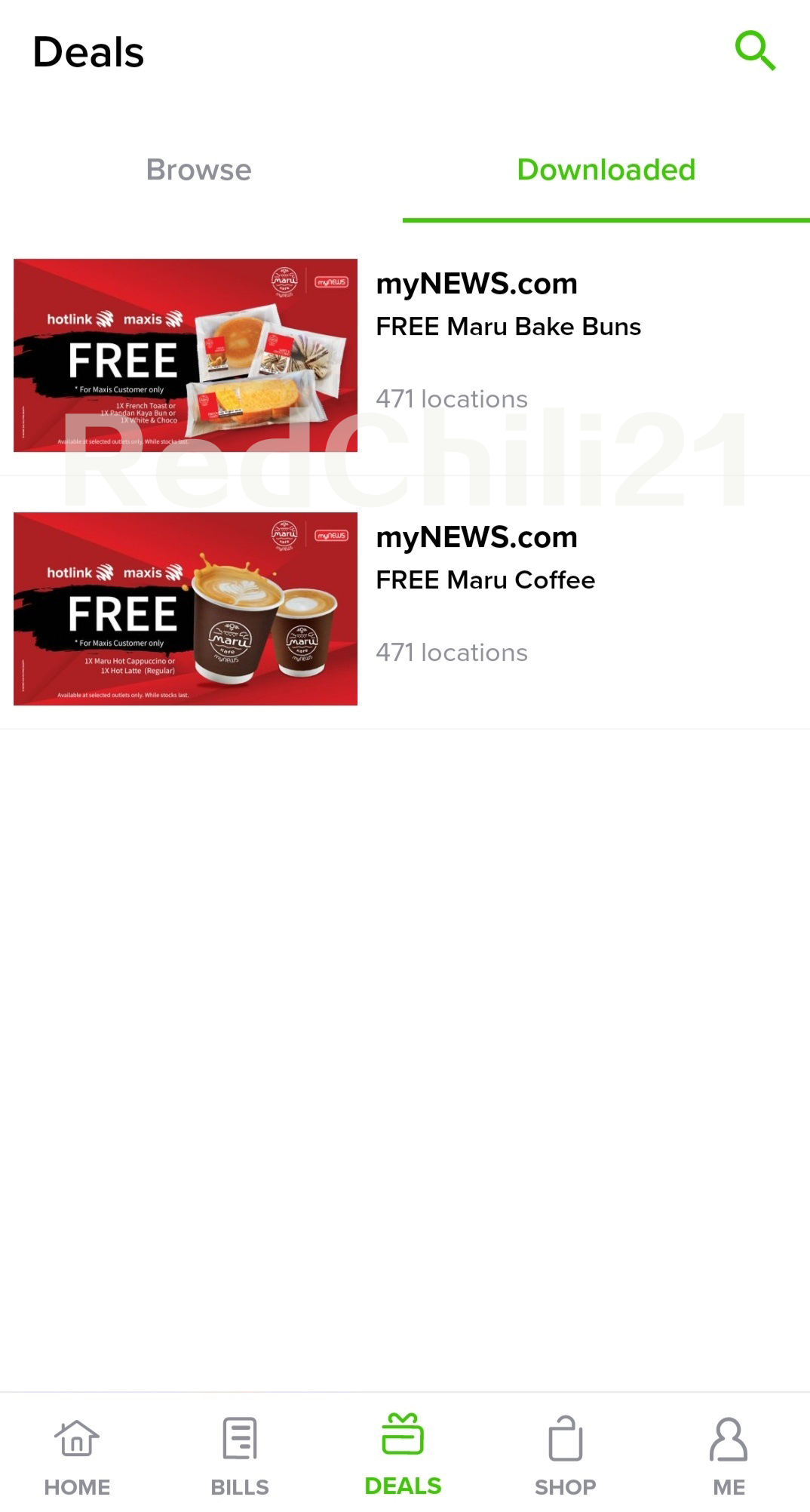This screenshot has height=1512, width=810.
Task: Open the Bills tab
Action: coord(240,1455)
